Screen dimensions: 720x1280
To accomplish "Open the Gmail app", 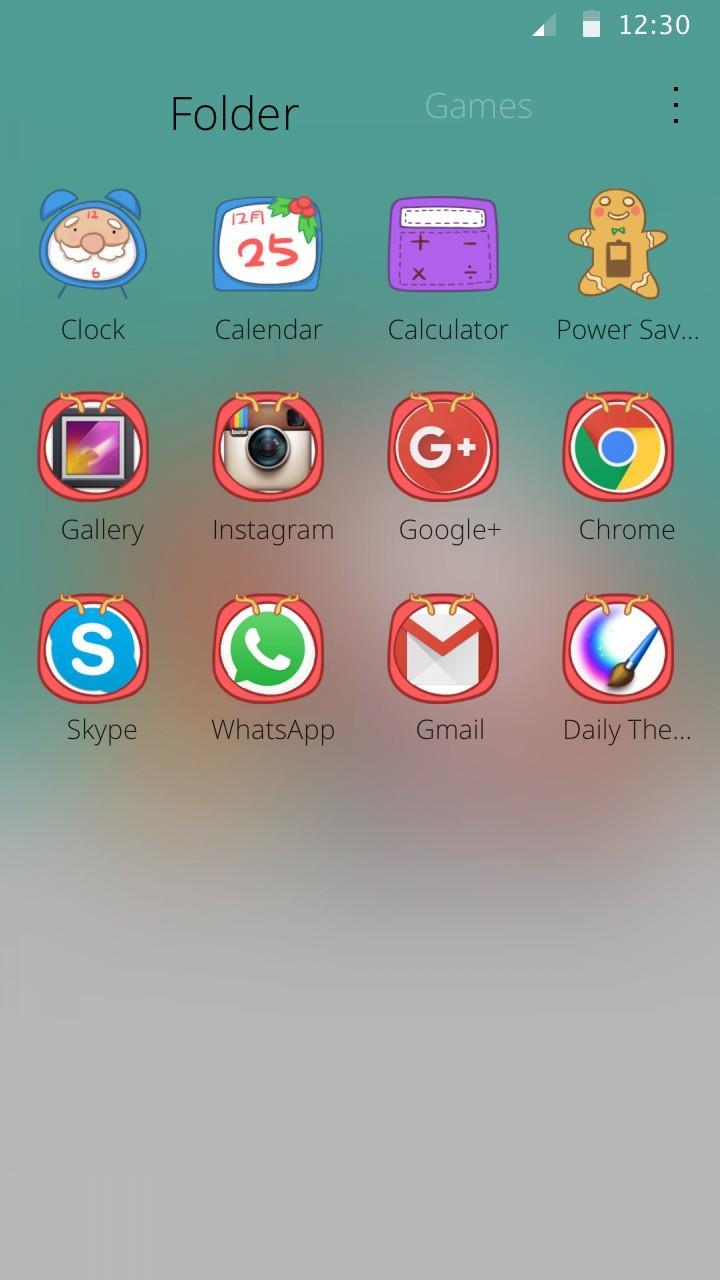I will [443, 648].
